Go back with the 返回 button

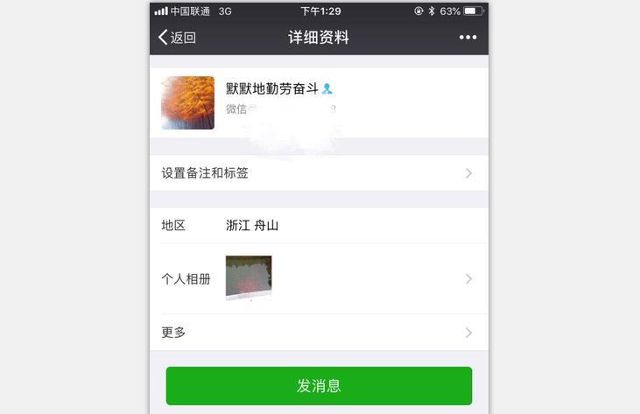(177, 38)
